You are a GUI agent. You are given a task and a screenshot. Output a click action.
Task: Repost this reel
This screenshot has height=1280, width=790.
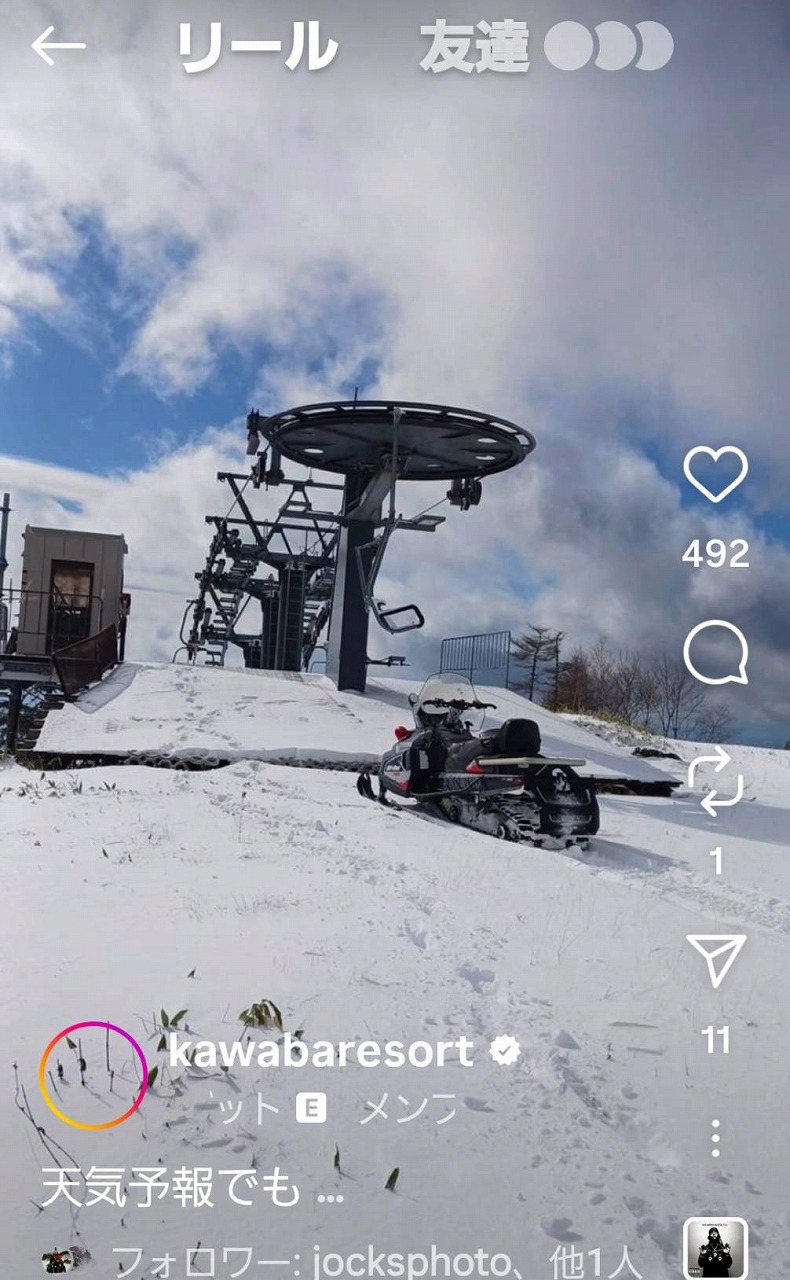point(715,782)
